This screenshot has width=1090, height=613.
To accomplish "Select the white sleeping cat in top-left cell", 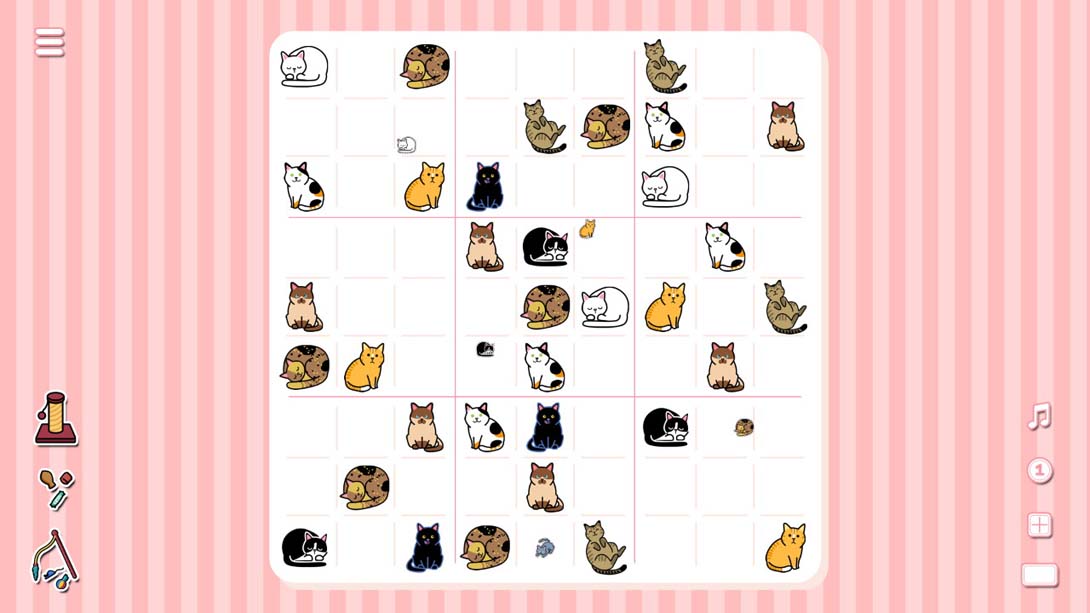I will [x=304, y=67].
